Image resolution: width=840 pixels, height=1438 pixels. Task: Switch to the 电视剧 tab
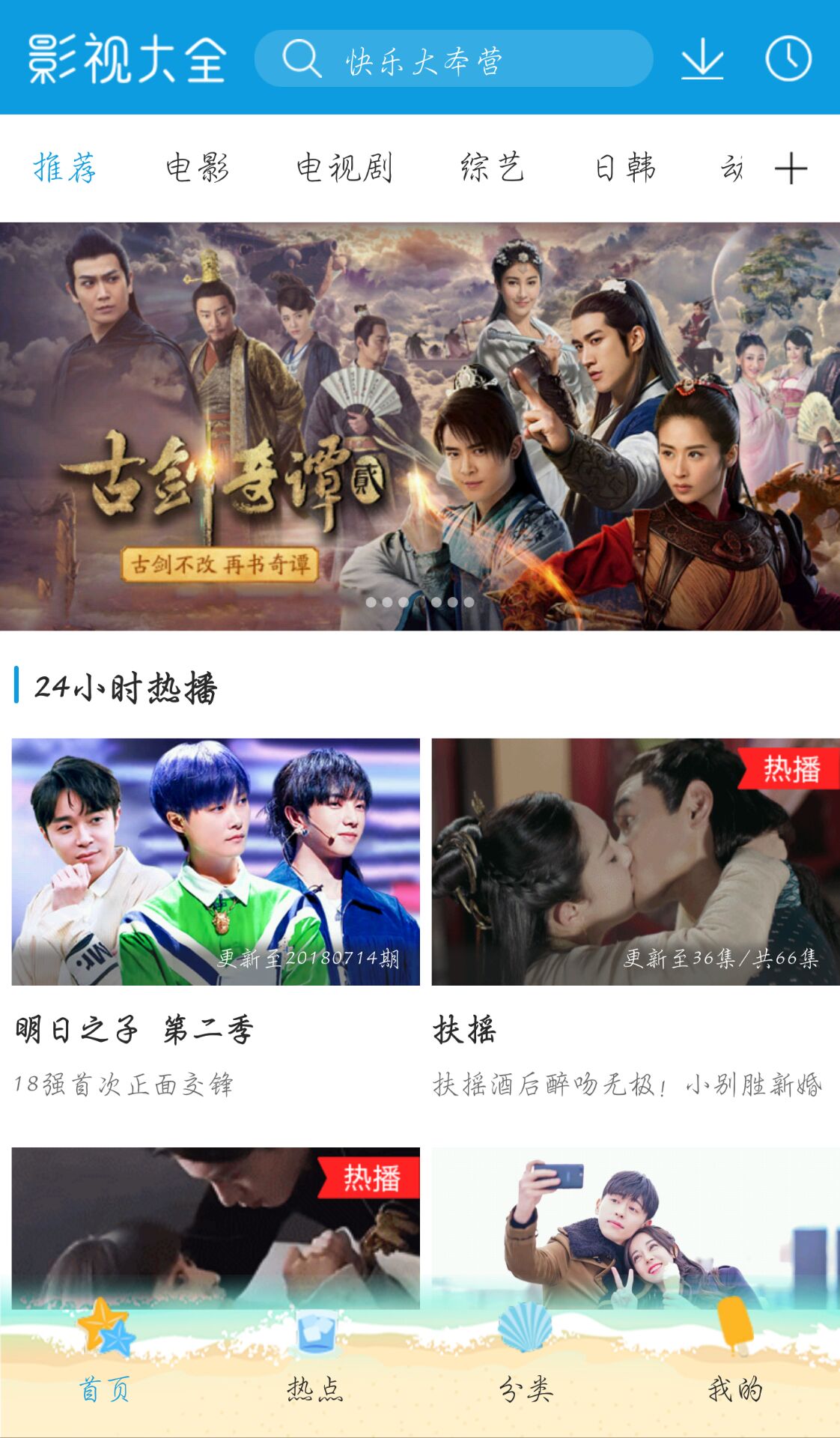tap(344, 168)
